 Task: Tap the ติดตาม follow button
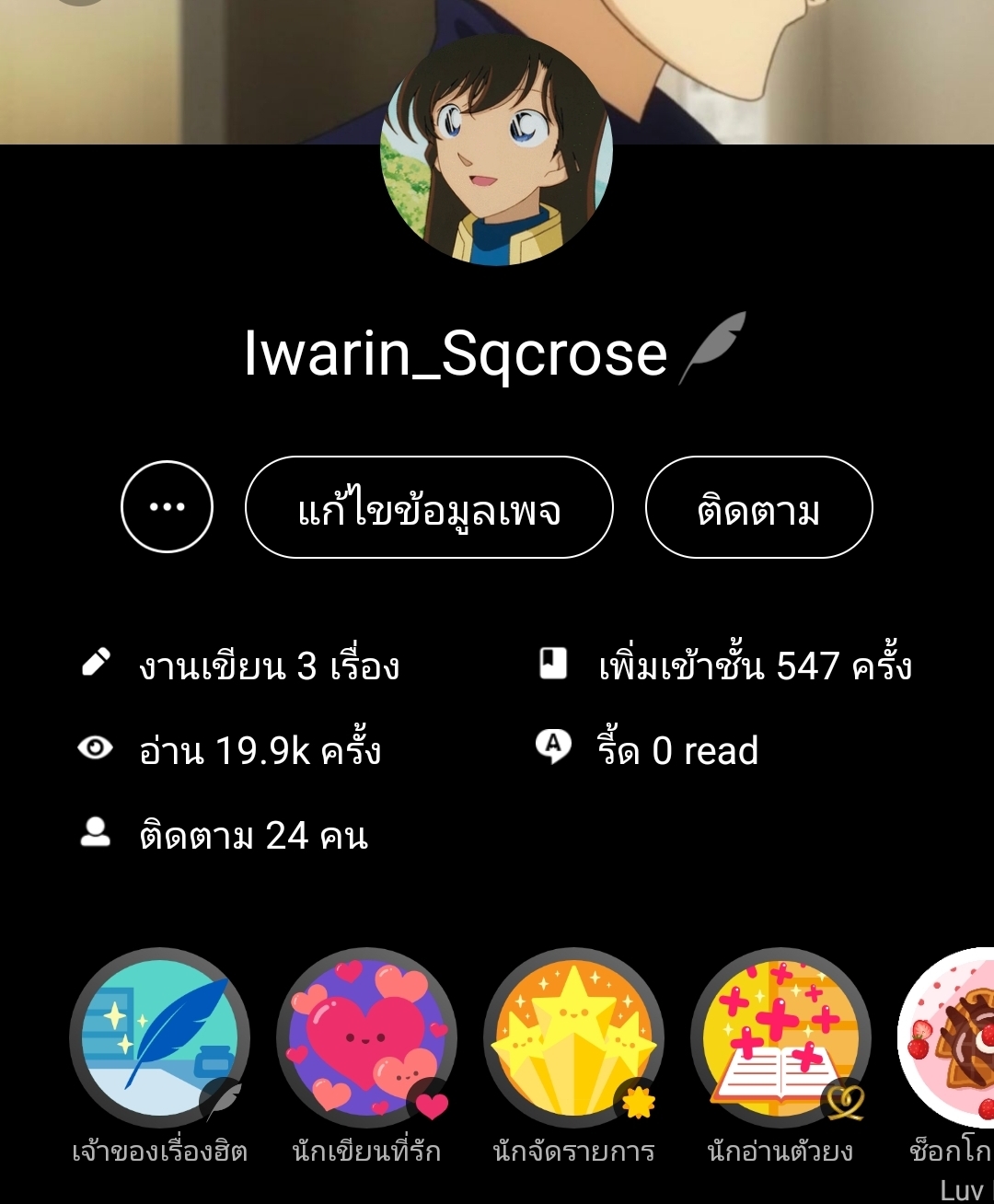758,507
